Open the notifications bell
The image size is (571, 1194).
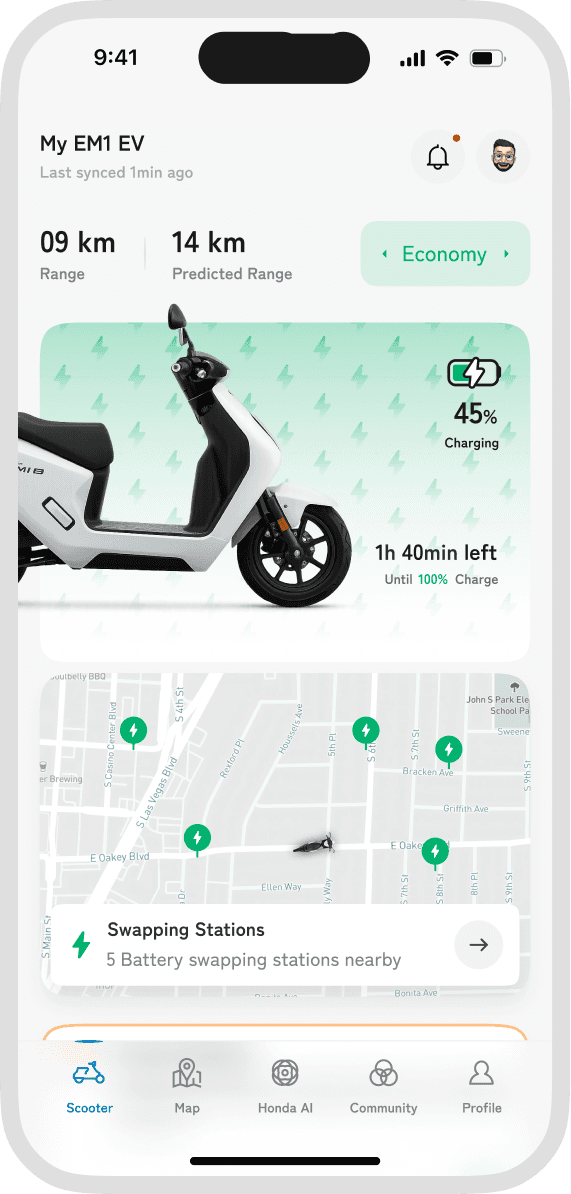point(438,157)
